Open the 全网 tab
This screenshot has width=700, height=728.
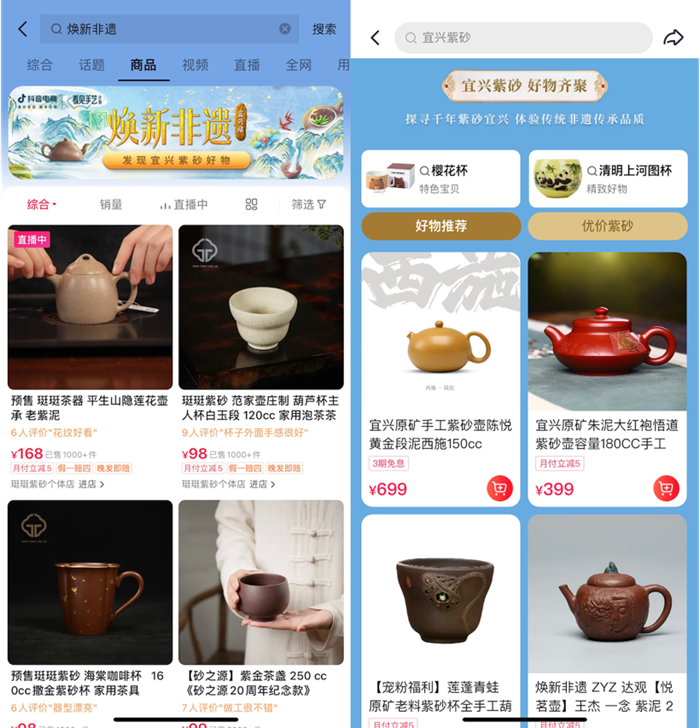point(298,65)
